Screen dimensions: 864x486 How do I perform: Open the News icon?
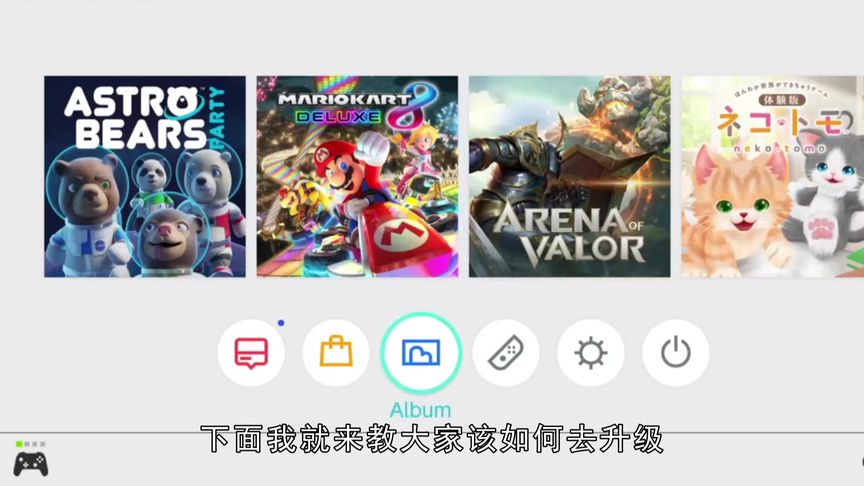(251, 353)
